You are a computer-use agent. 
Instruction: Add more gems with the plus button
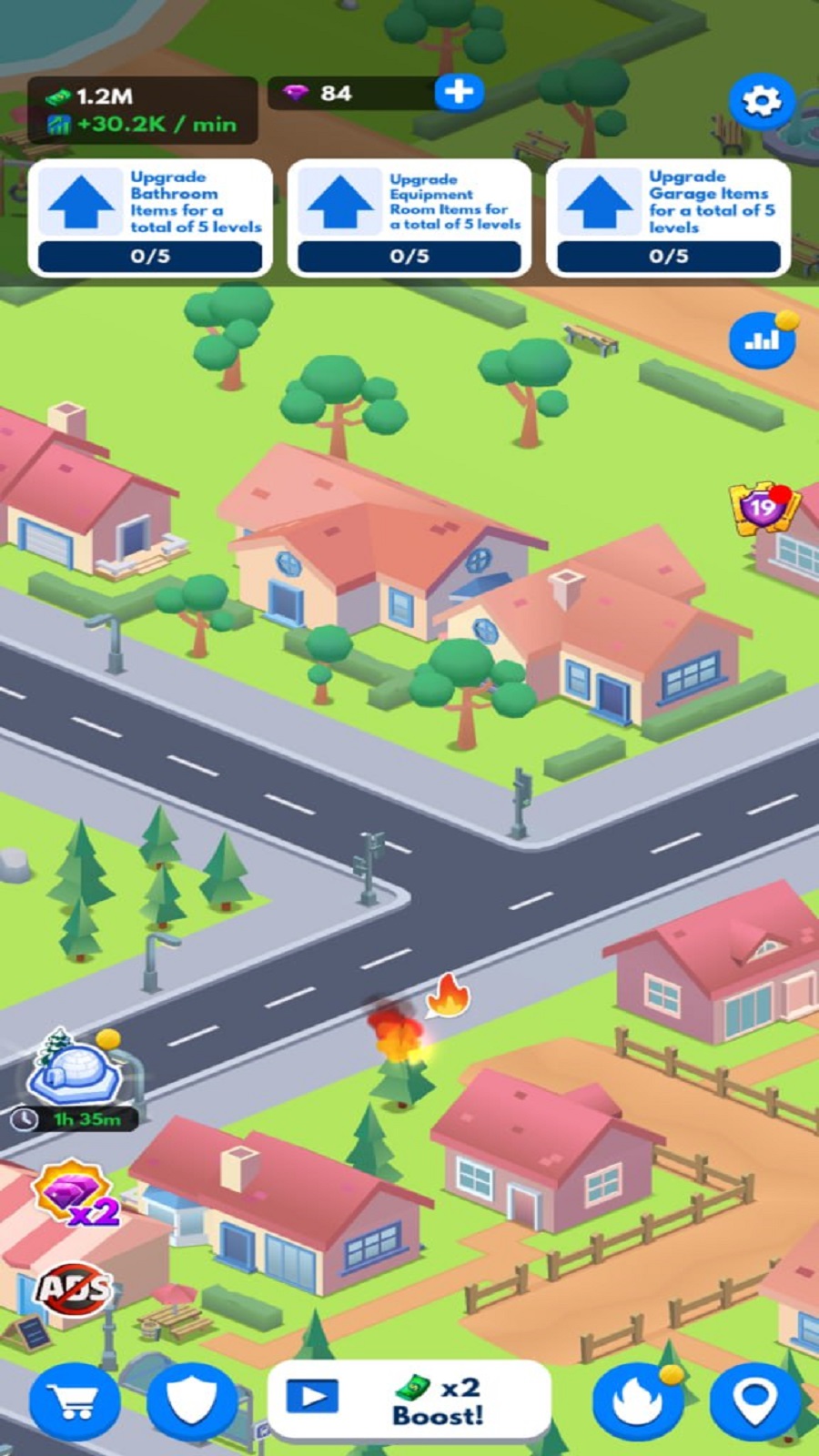(459, 92)
